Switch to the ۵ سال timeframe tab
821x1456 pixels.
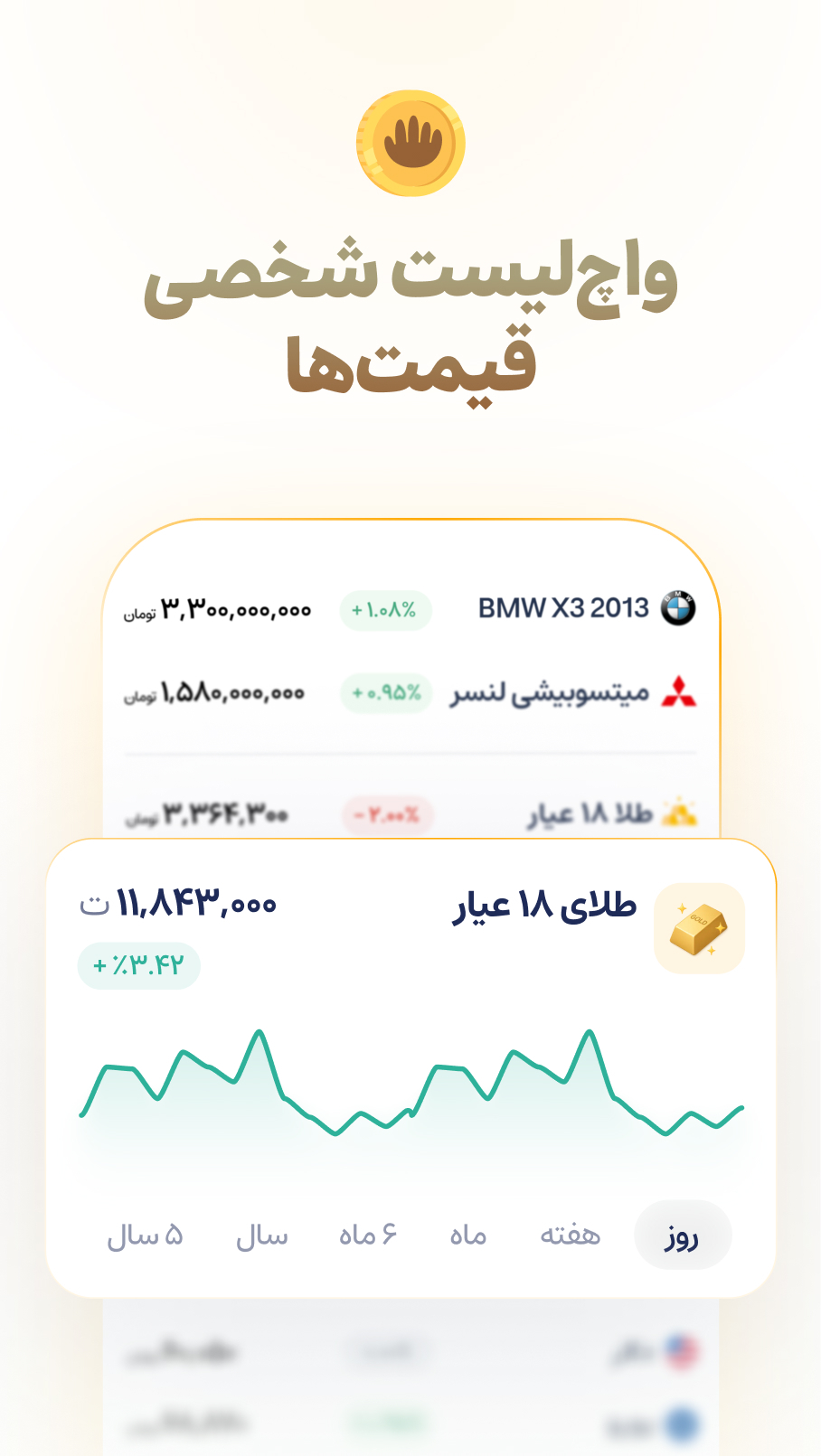pos(145,1235)
